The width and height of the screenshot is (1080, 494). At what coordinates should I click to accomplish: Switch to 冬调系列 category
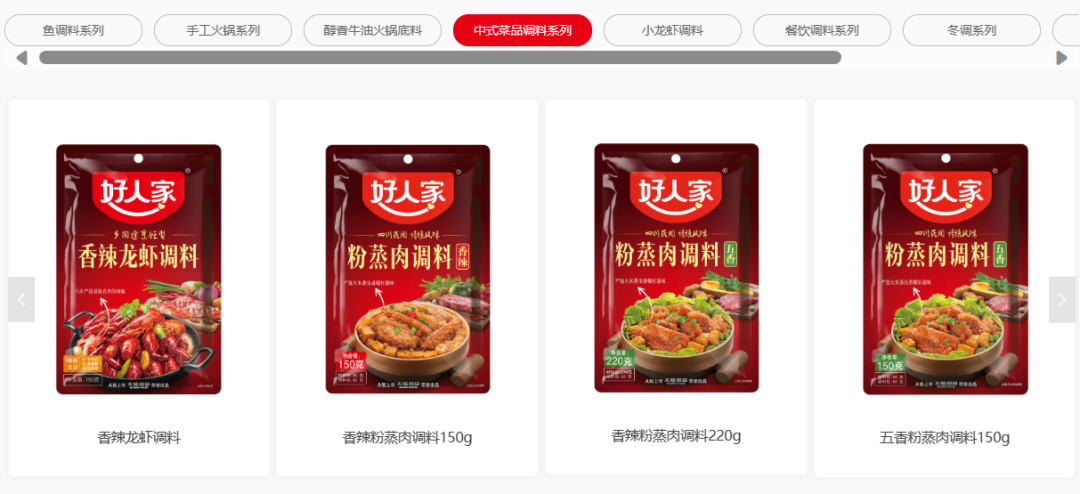[971, 30]
